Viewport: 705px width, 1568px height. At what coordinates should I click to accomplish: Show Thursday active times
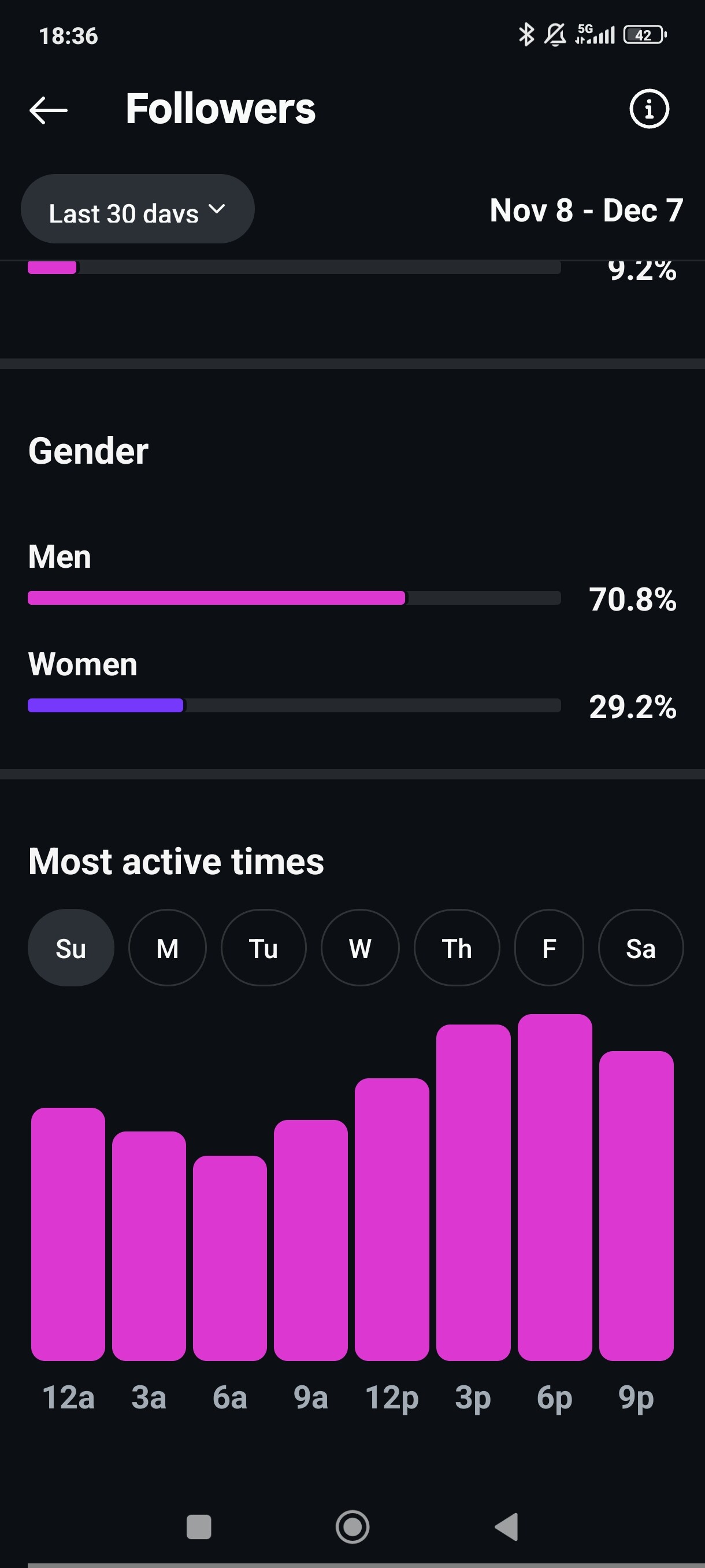tap(457, 948)
